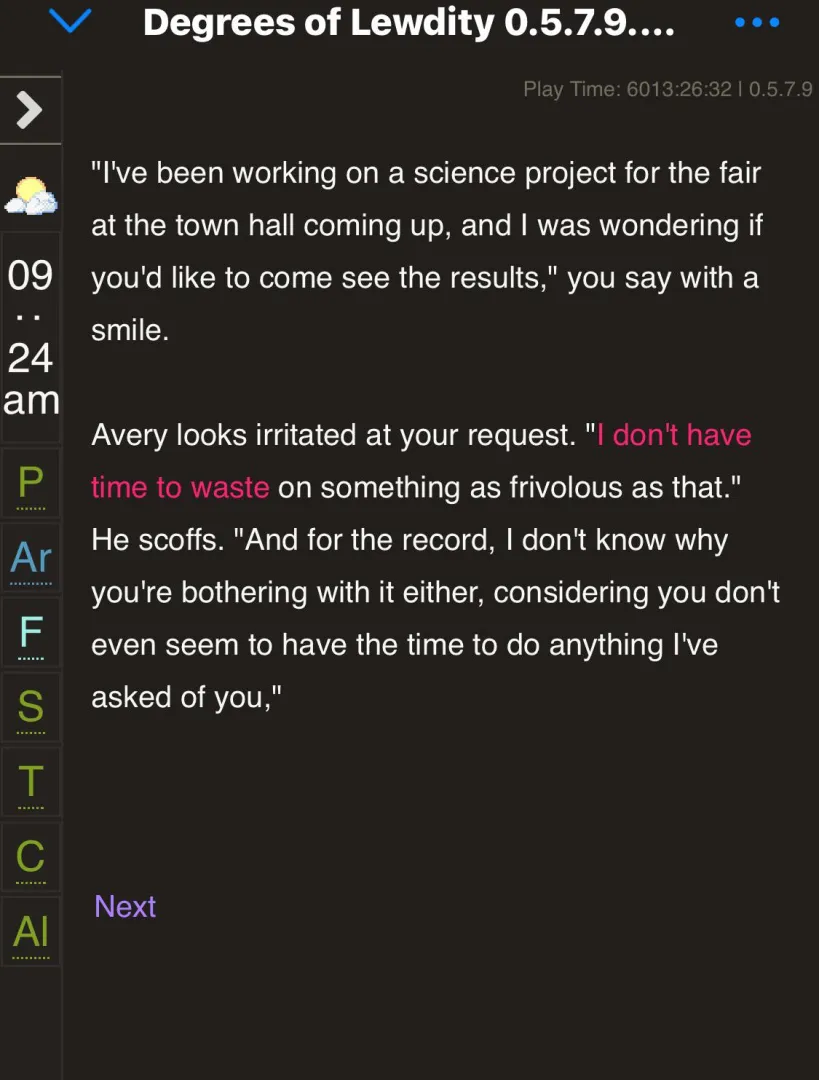Open the three-dot overflow menu

pyautogui.click(x=756, y=22)
